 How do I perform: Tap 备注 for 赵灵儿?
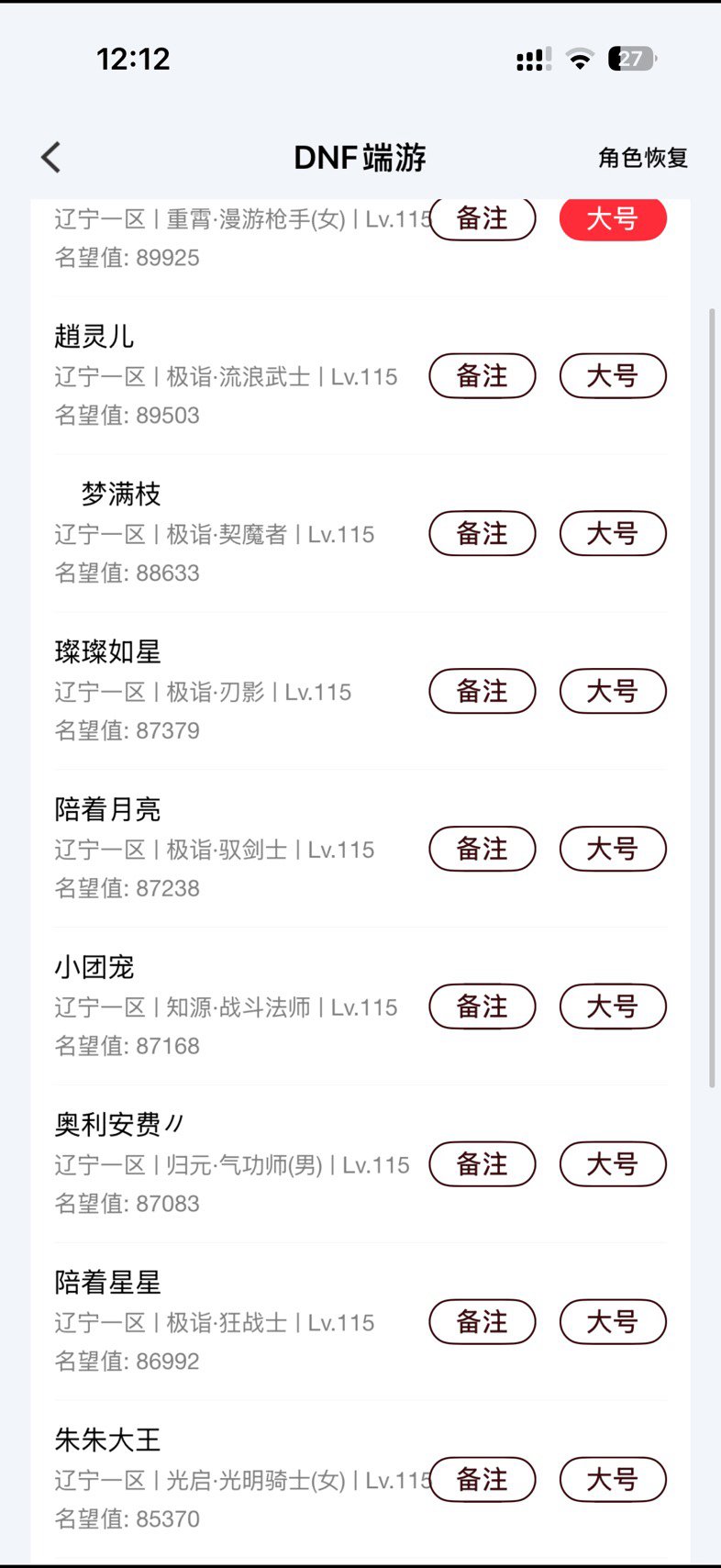coord(483,376)
